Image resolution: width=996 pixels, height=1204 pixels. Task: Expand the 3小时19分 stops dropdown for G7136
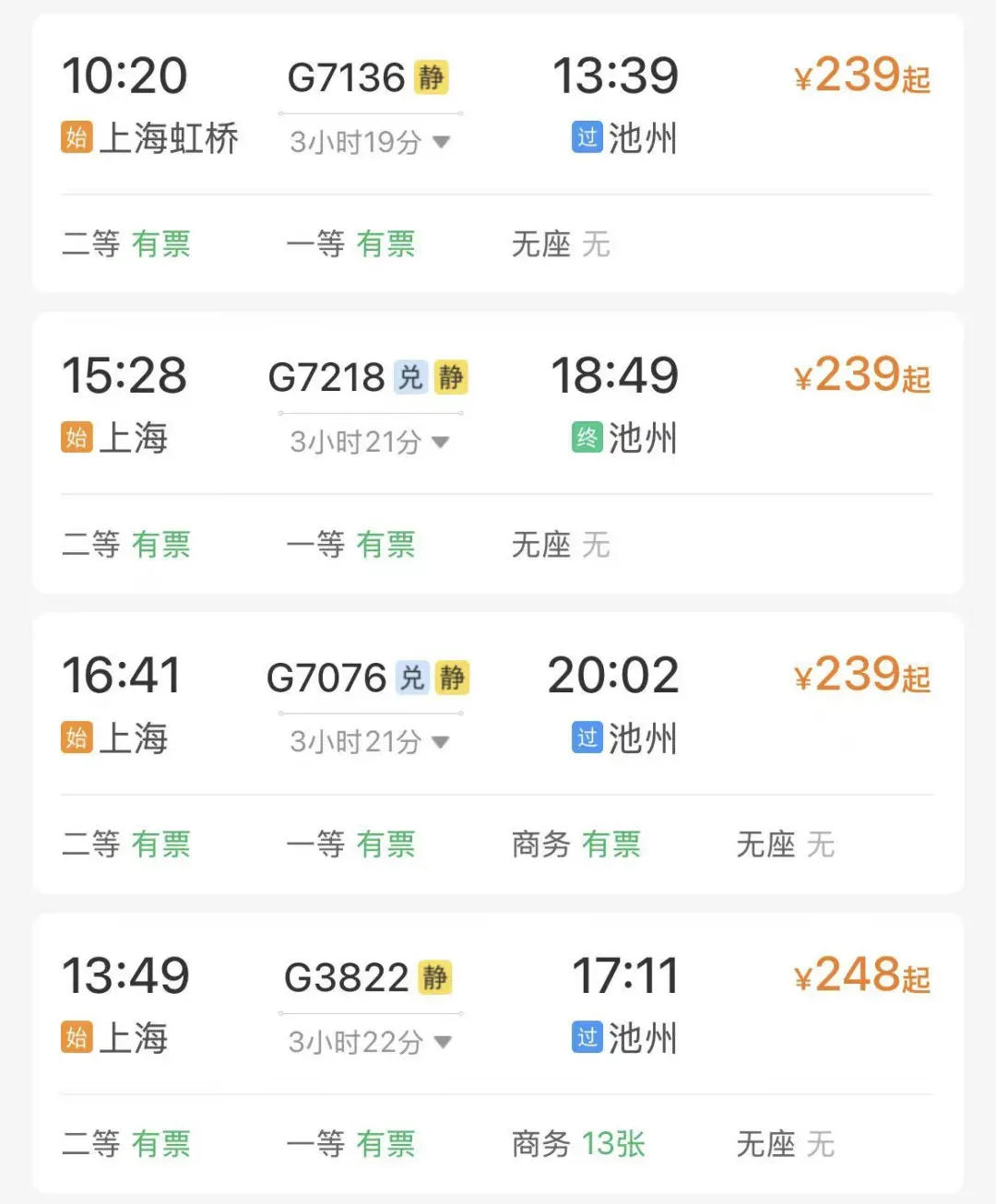(x=370, y=142)
